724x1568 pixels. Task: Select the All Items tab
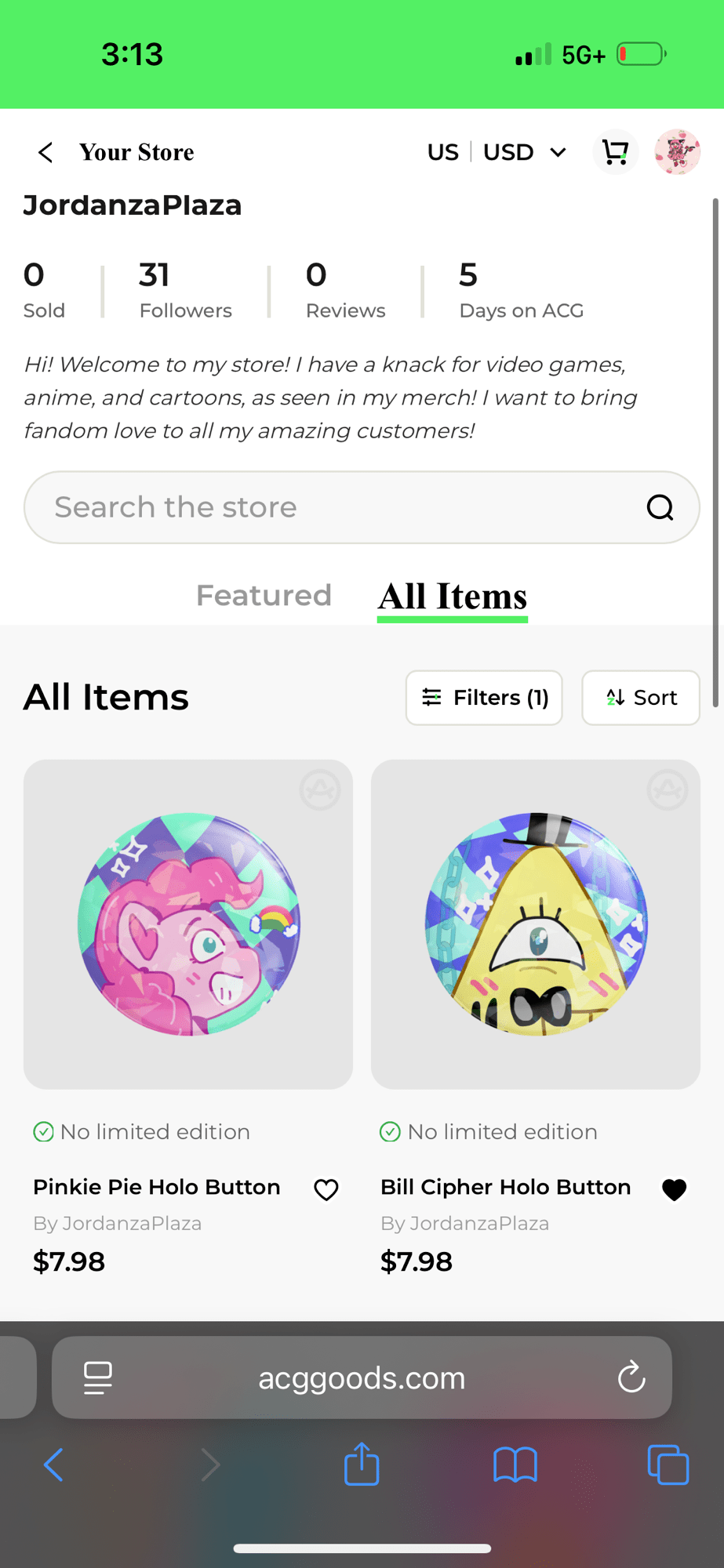pyautogui.click(x=452, y=596)
